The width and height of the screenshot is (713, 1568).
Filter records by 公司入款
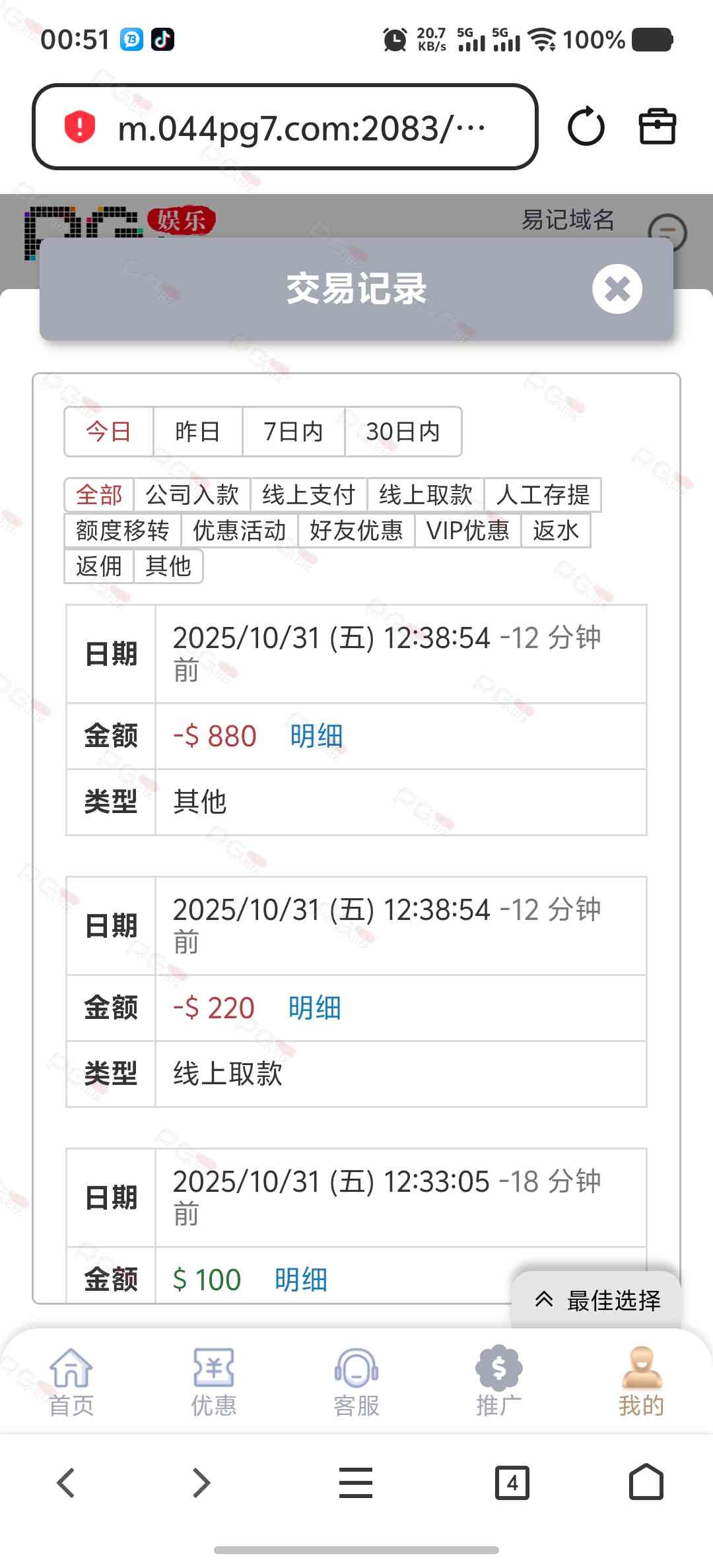click(x=191, y=495)
